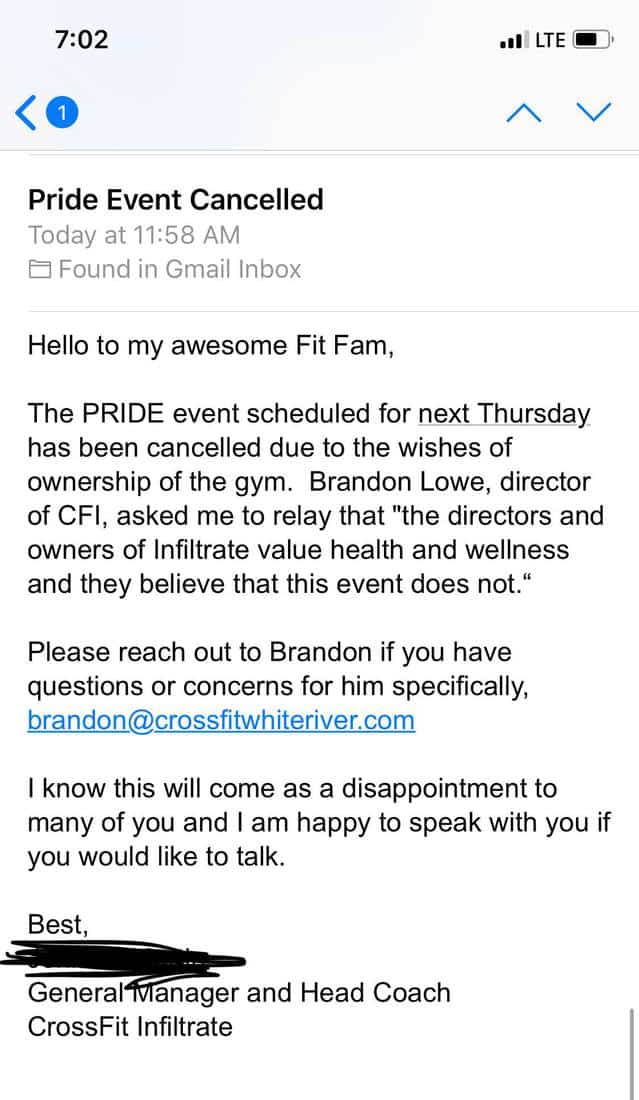Go to the previous email with up arrow
639x1100 pixels.
(524, 112)
